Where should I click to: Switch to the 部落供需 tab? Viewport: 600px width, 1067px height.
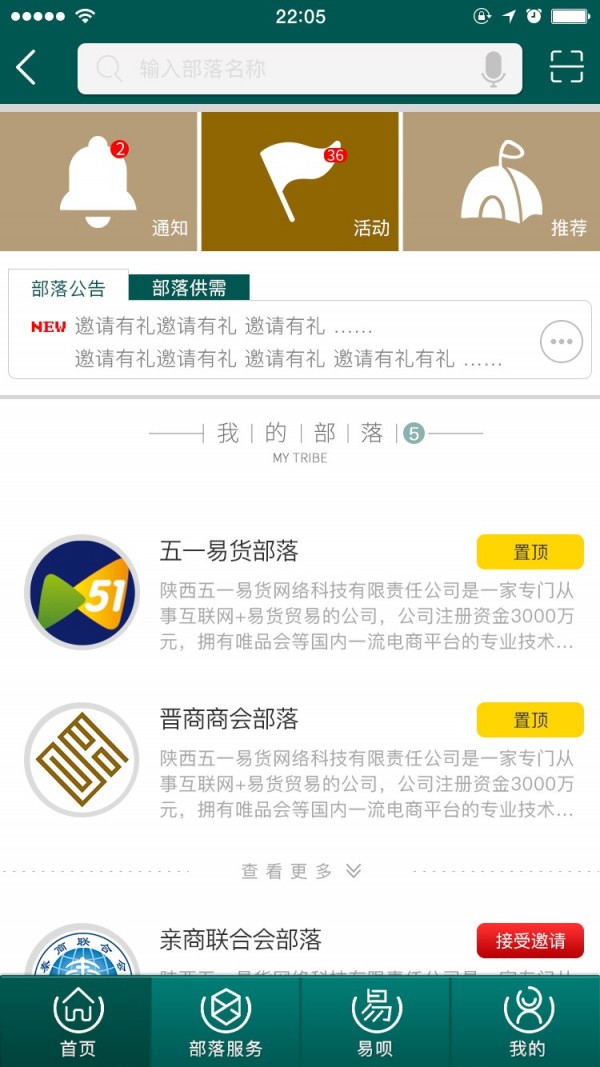click(189, 288)
